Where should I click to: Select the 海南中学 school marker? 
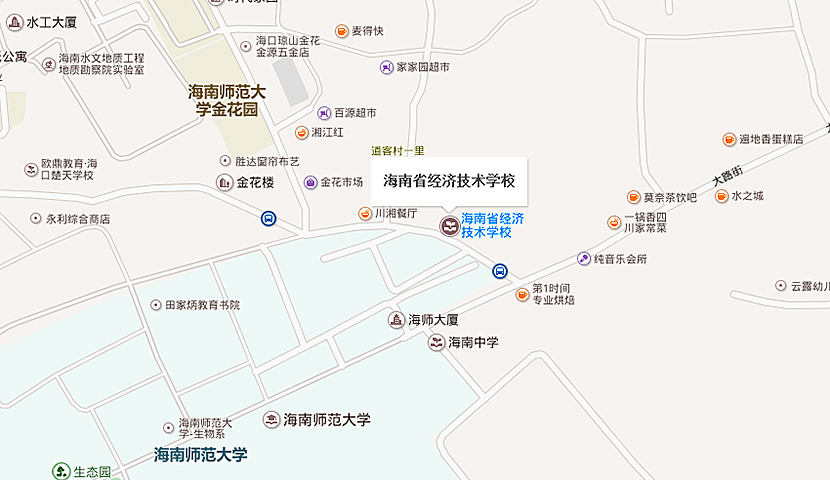pos(436,342)
